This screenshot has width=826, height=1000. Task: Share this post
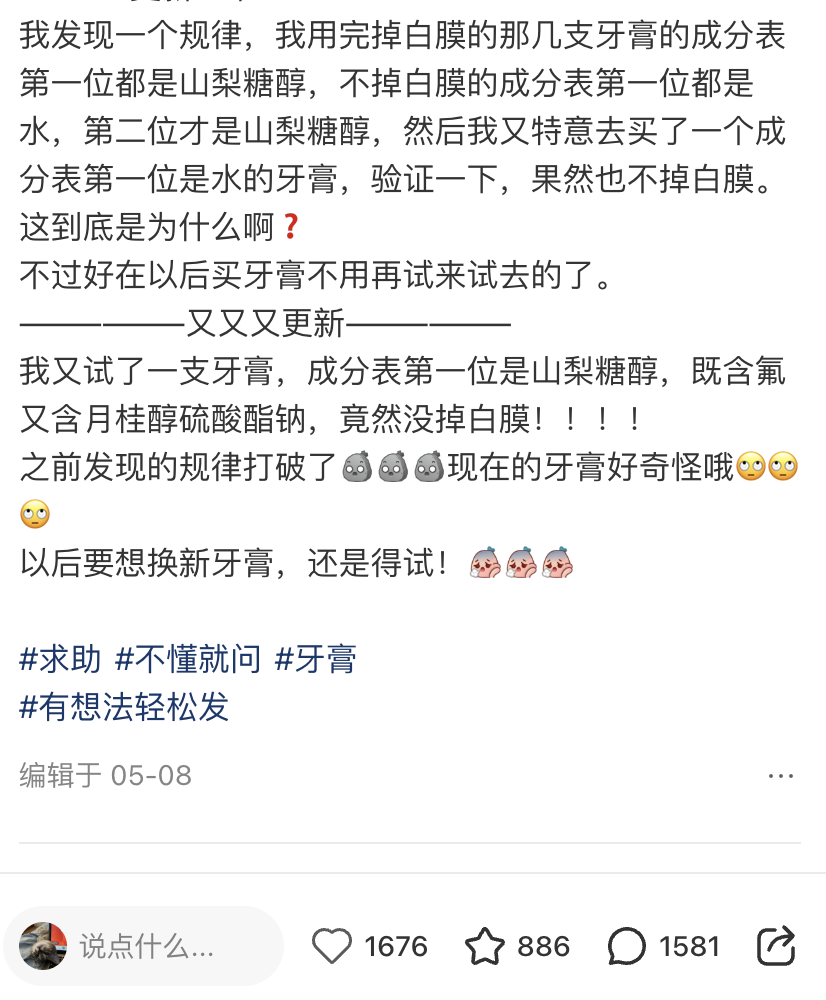click(x=776, y=946)
